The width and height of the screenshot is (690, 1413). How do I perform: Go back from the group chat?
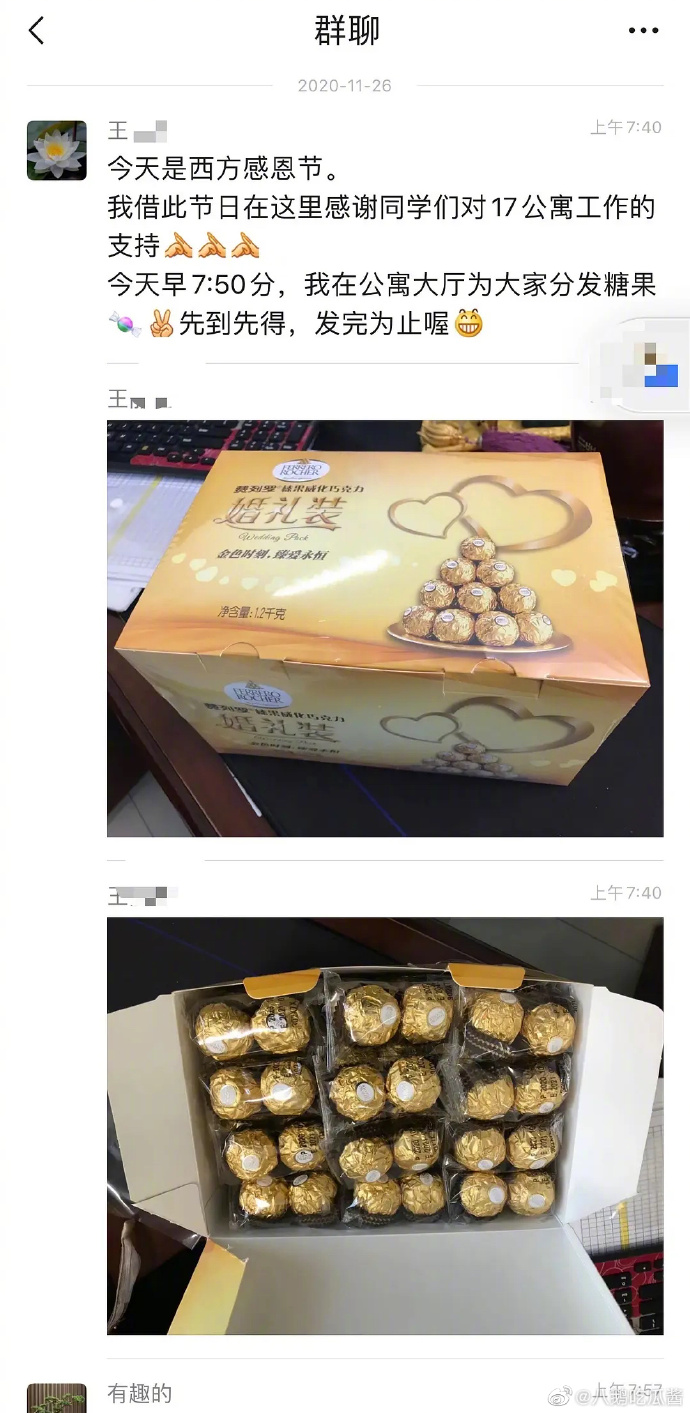tap(37, 31)
